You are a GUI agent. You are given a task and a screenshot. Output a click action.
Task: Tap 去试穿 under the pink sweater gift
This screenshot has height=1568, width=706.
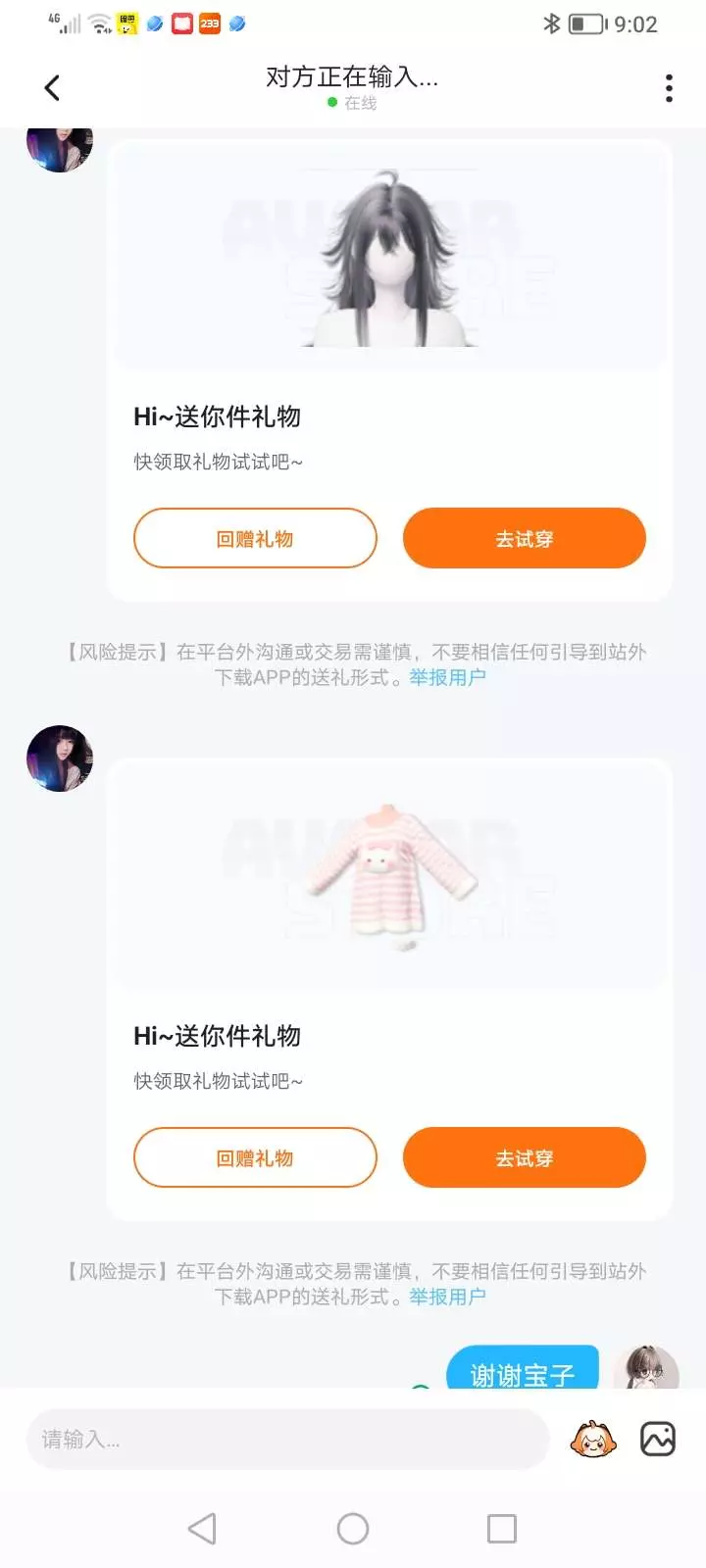(x=524, y=1157)
